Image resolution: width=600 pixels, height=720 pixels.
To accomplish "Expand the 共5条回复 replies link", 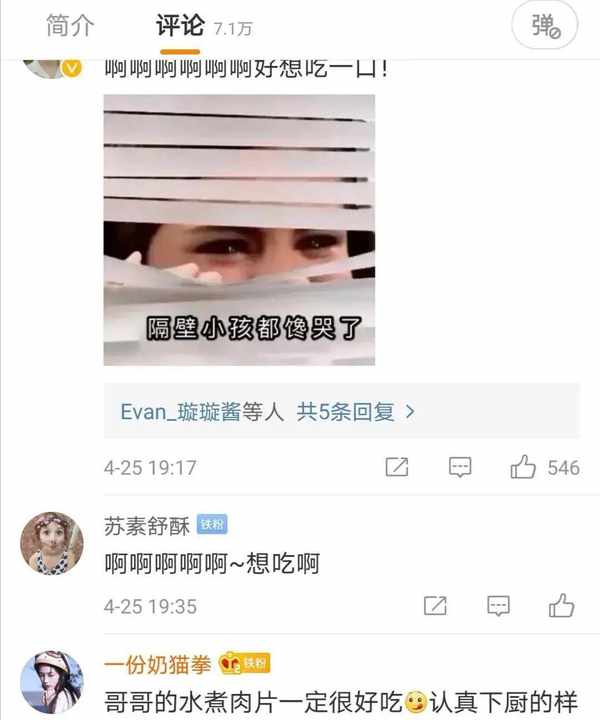I will pyautogui.click(x=355, y=411).
